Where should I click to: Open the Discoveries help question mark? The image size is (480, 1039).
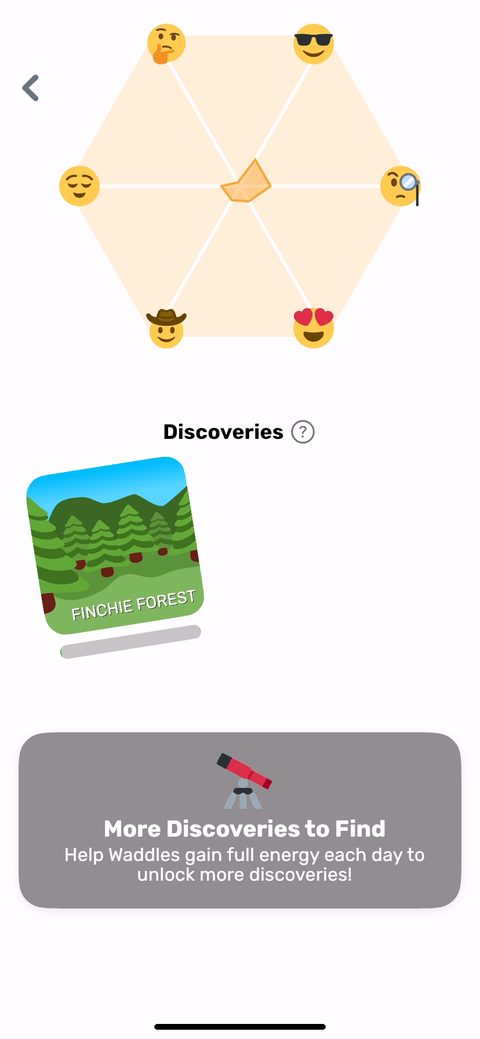click(x=303, y=432)
